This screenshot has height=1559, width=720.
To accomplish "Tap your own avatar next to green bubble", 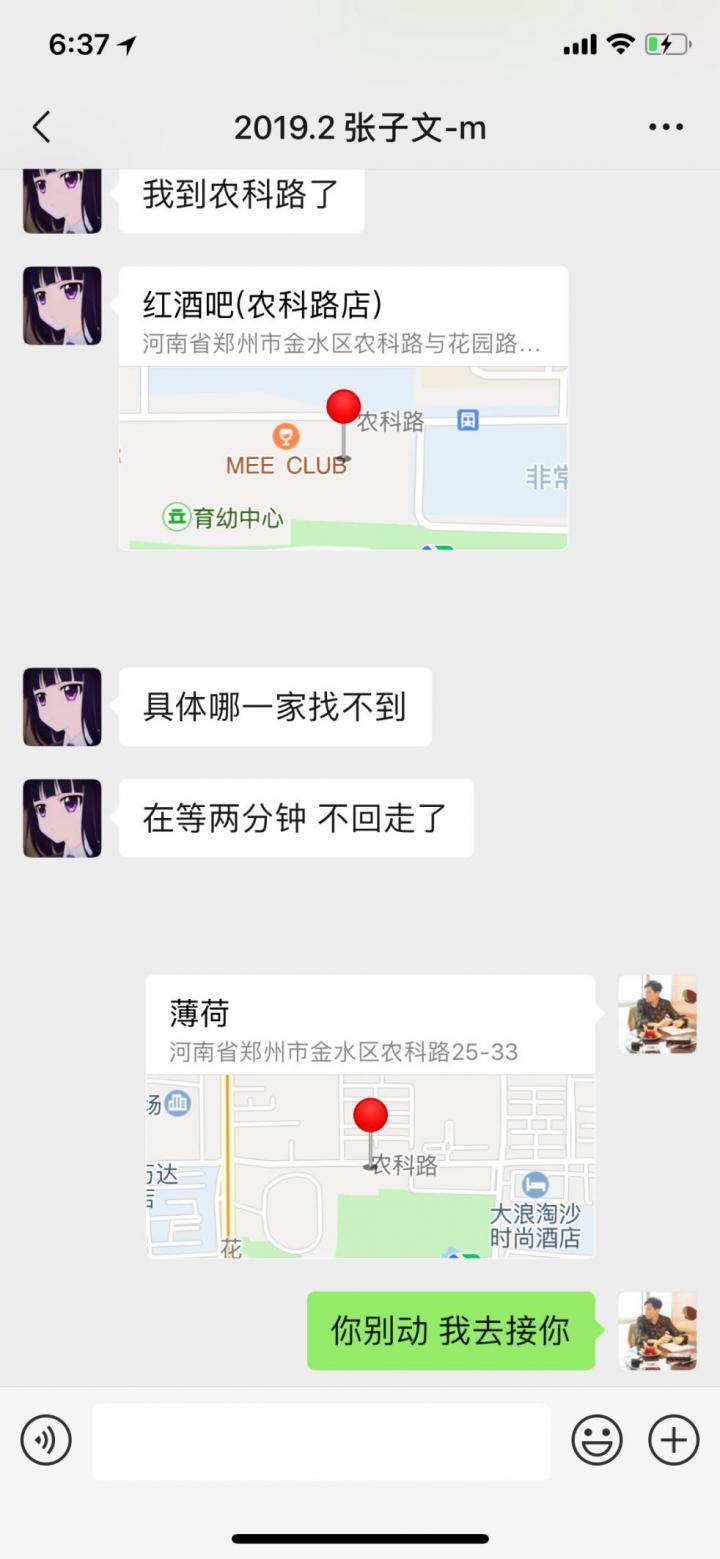I will click(x=658, y=1331).
